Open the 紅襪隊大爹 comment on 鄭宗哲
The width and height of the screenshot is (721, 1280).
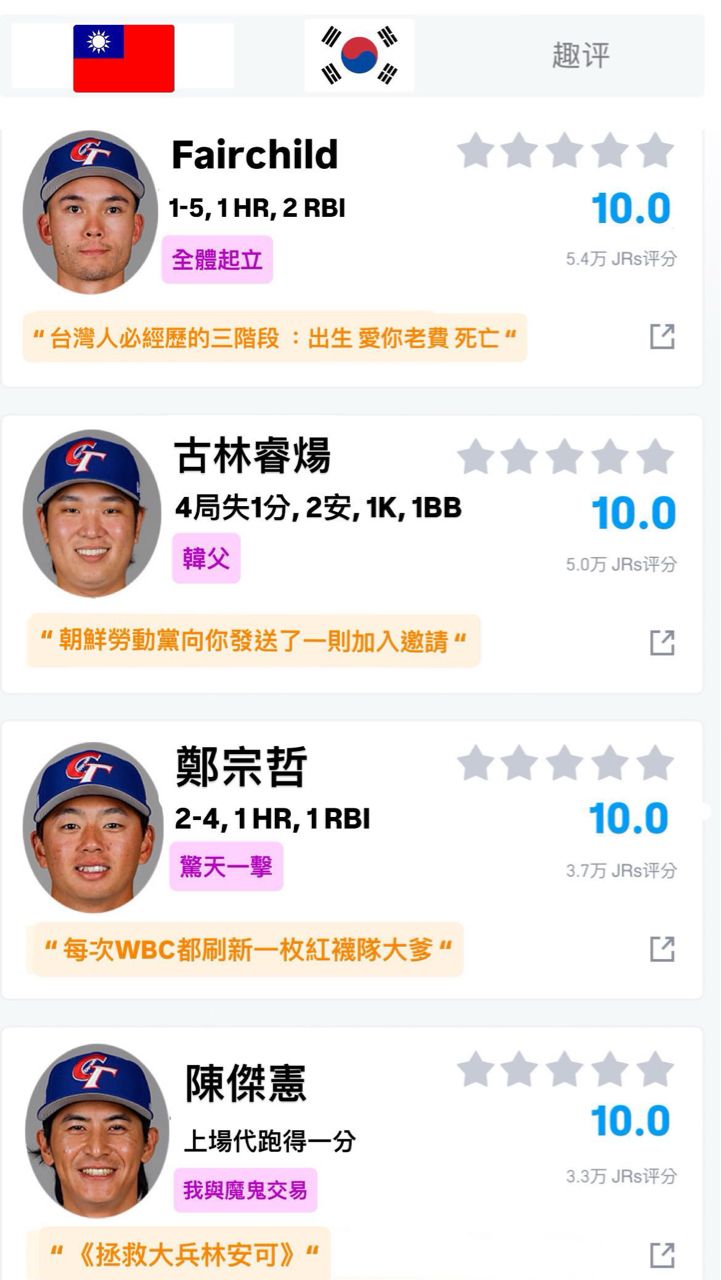pyautogui.click(x=246, y=949)
